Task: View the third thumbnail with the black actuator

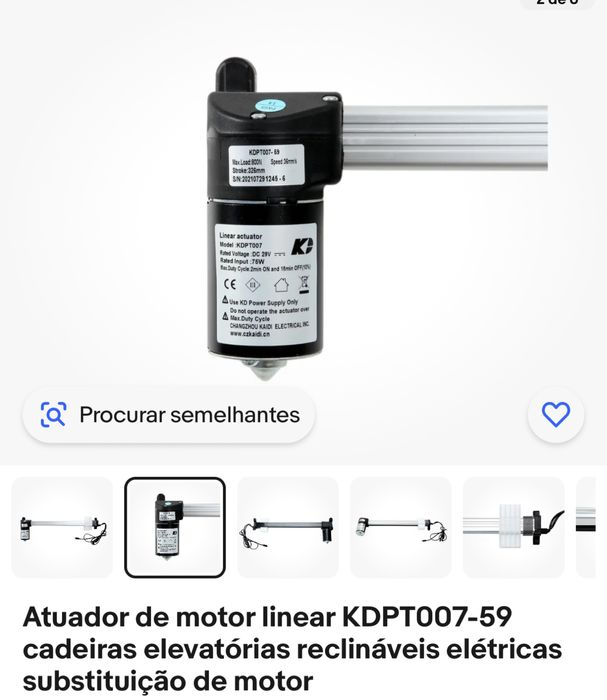Action: tap(288, 527)
